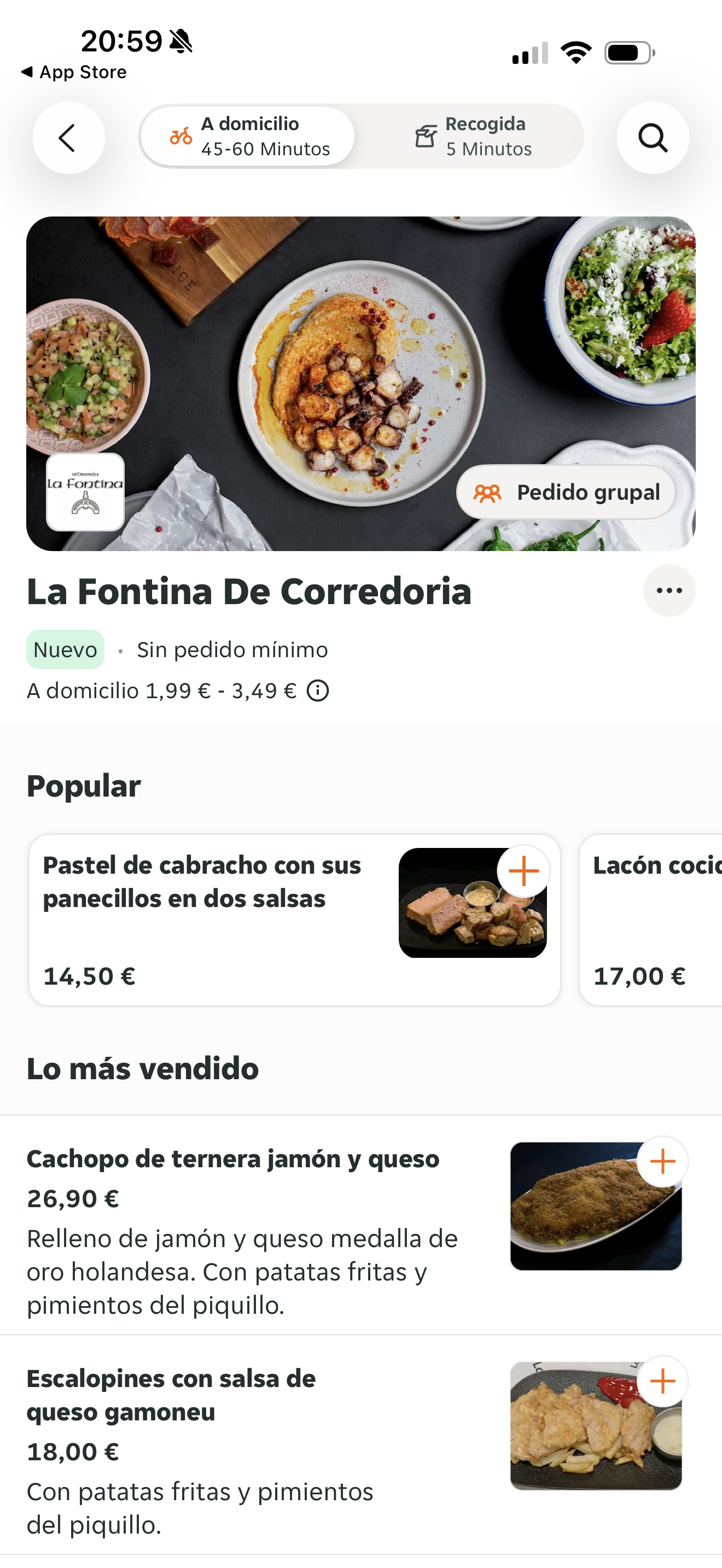The height and width of the screenshot is (1568, 722).
Task: Select the A domicilio delivery option
Action: tap(249, 136)
